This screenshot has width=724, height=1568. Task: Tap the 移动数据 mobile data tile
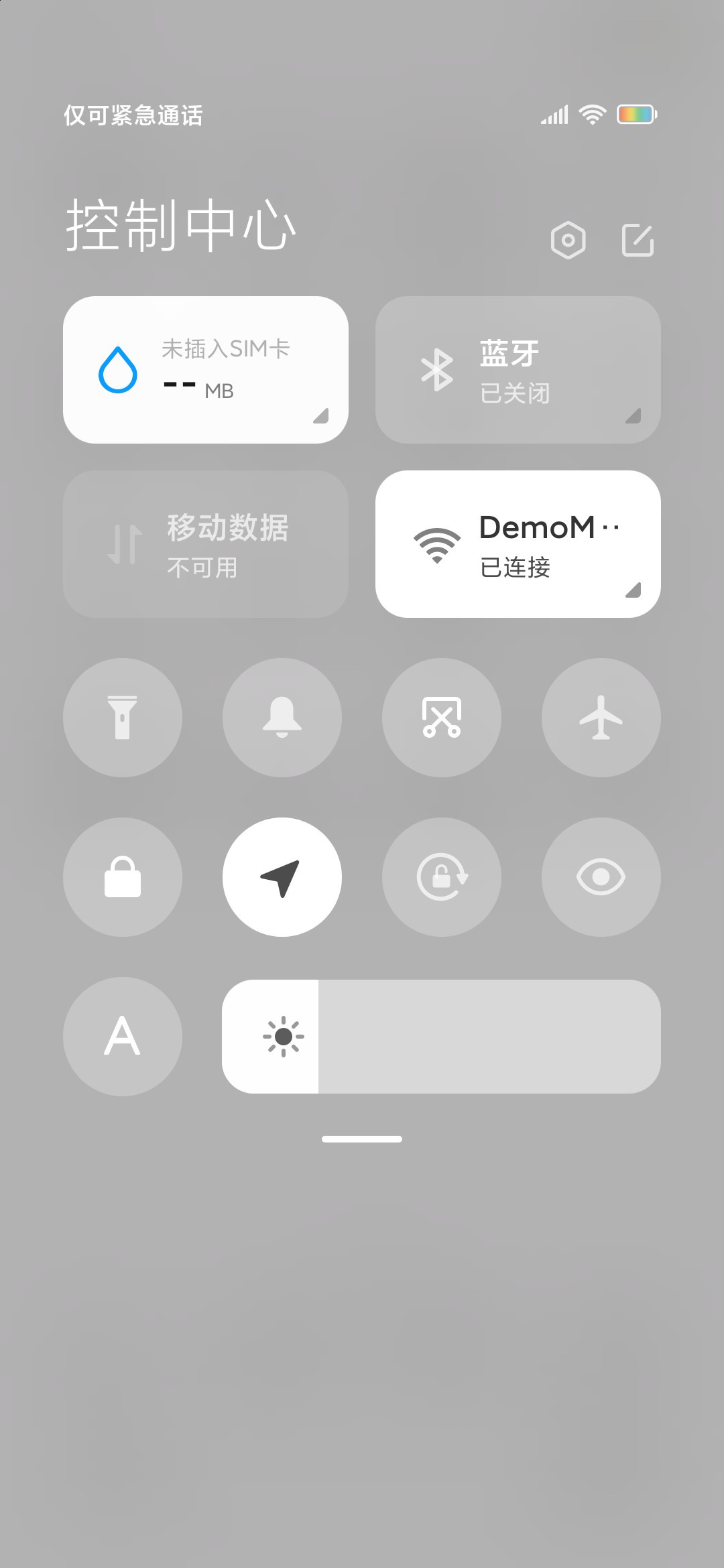pyautogui.click(x=206, y=544)
